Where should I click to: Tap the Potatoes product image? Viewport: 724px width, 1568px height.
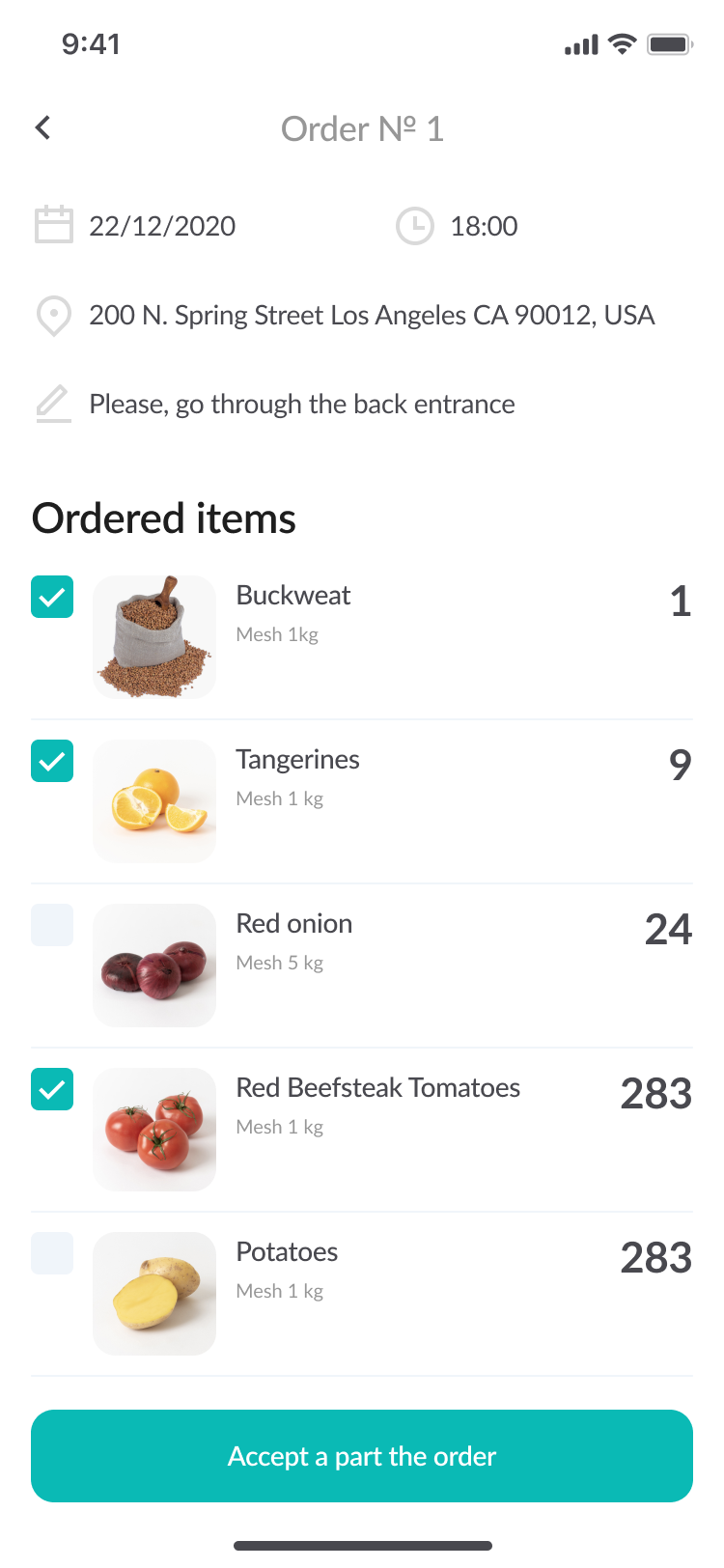(154, 1293)
